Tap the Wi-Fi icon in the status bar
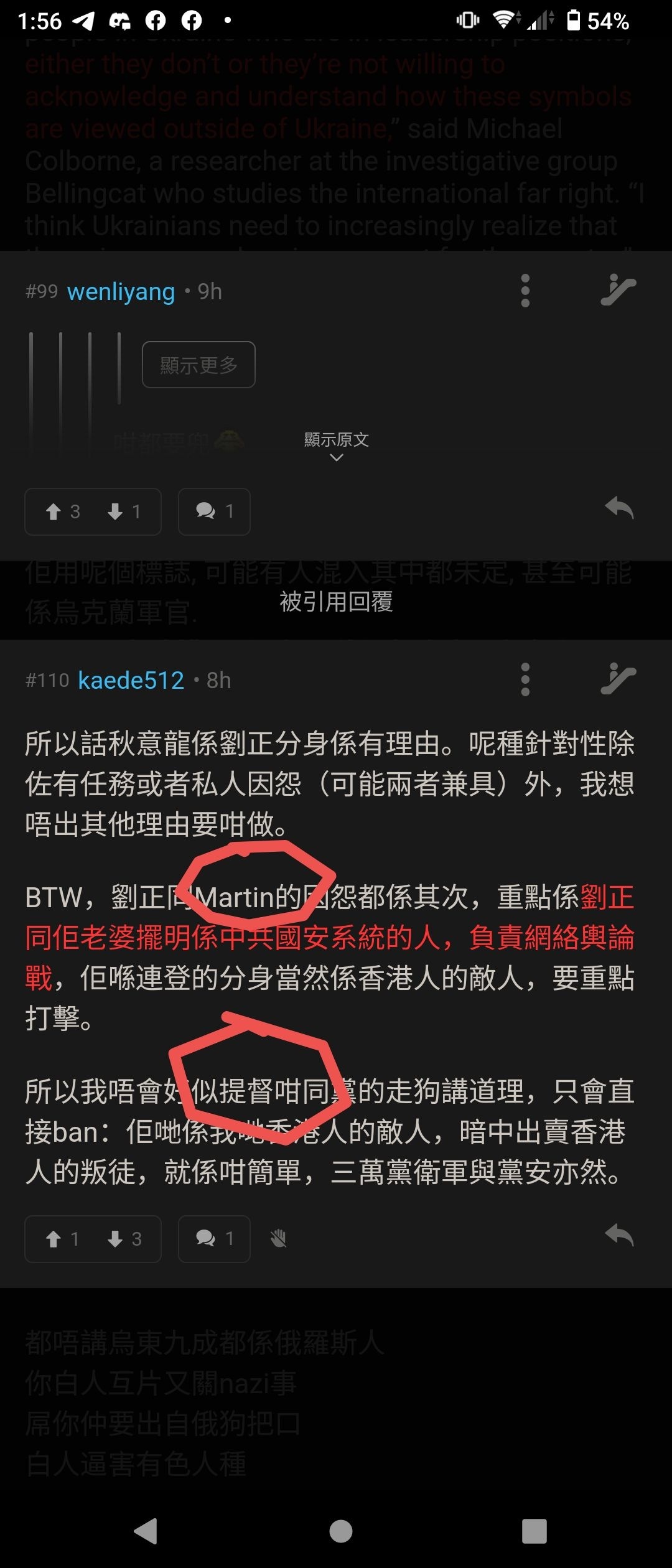Image resolution: width=672 pixels, height=1568 pixels. pyautogui.click(x=505, y=21)
